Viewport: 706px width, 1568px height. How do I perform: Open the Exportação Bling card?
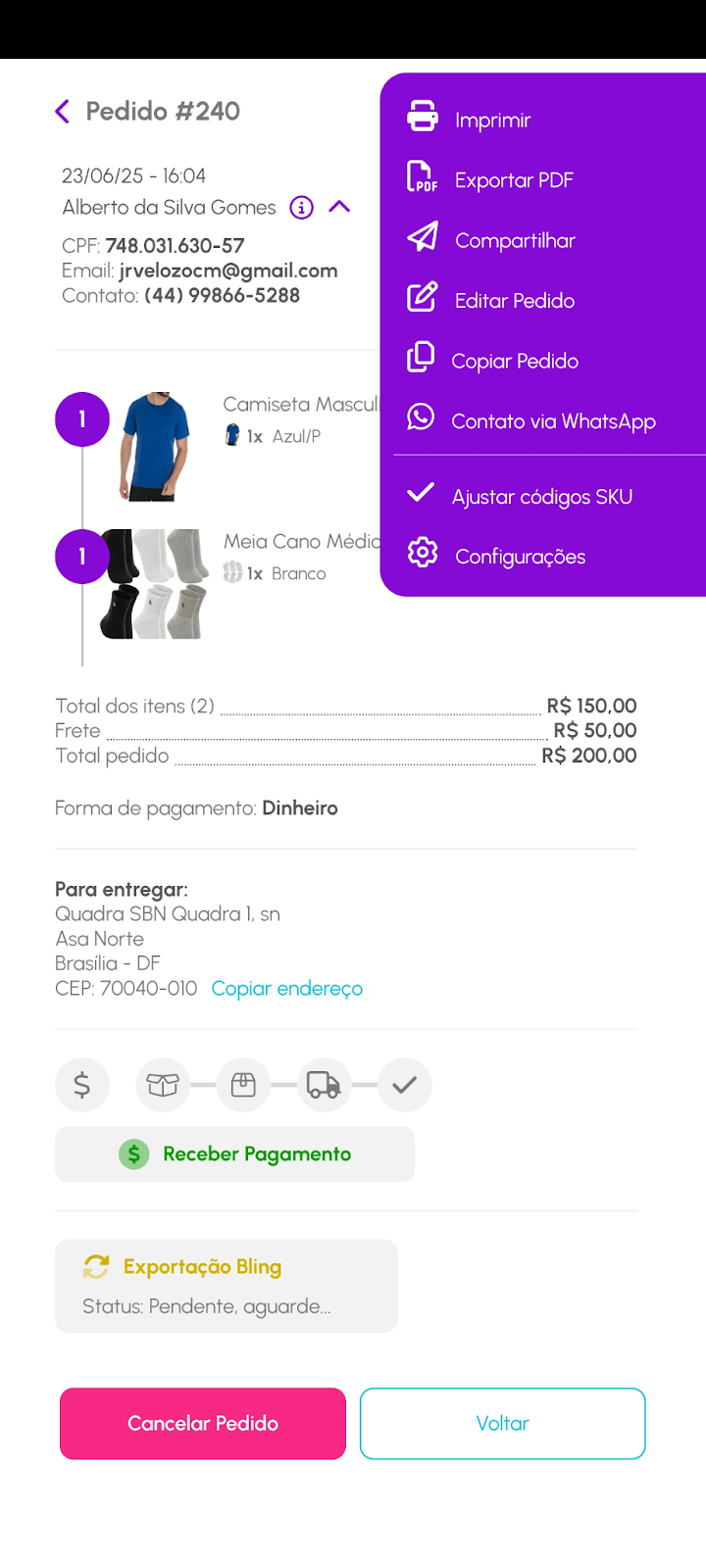tap(227, 1286)
